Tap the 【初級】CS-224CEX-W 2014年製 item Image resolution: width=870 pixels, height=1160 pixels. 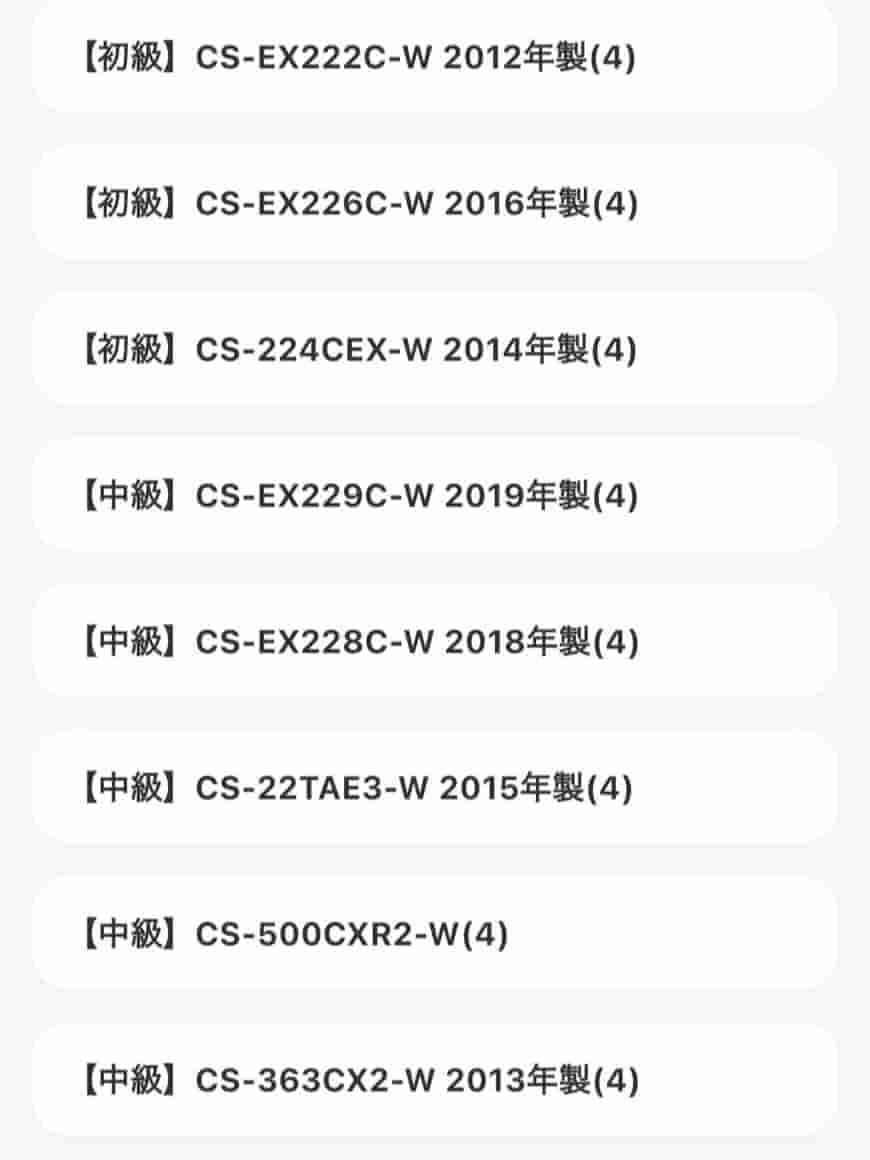[x=434, y=350]
